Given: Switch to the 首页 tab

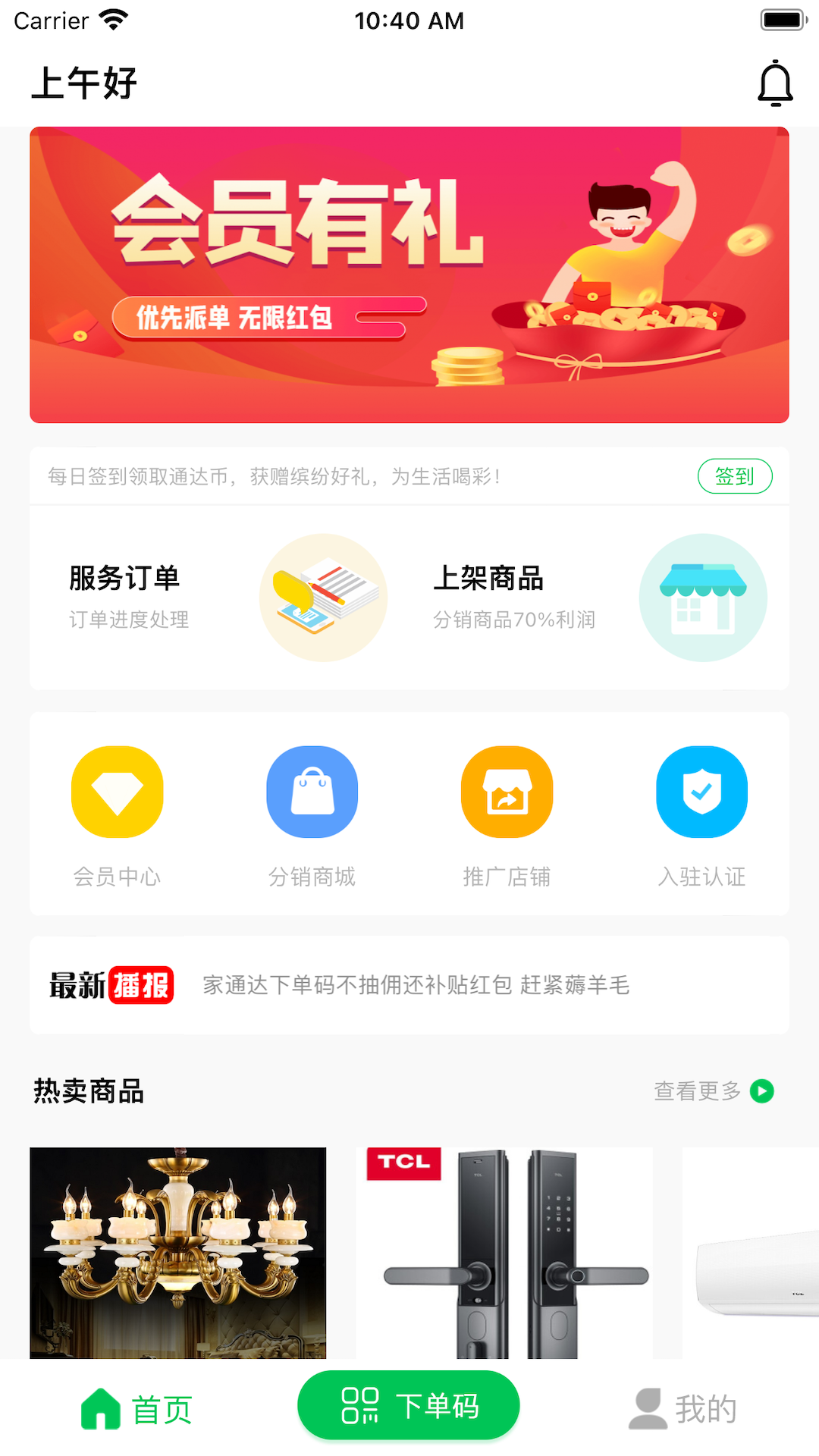Looking at the screenshot, I should click(x=136, y=1405).
